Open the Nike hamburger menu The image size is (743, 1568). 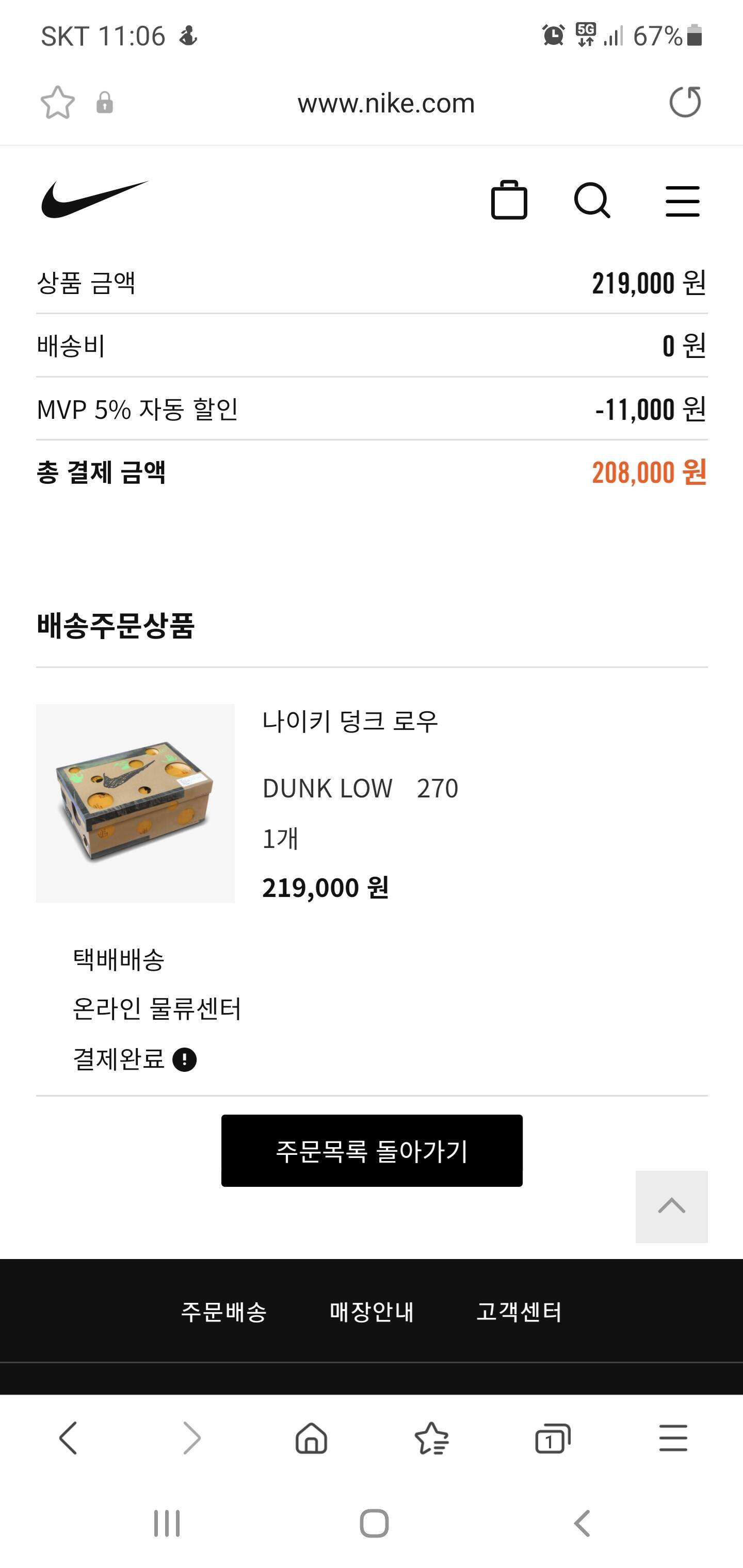pos(682,201)
